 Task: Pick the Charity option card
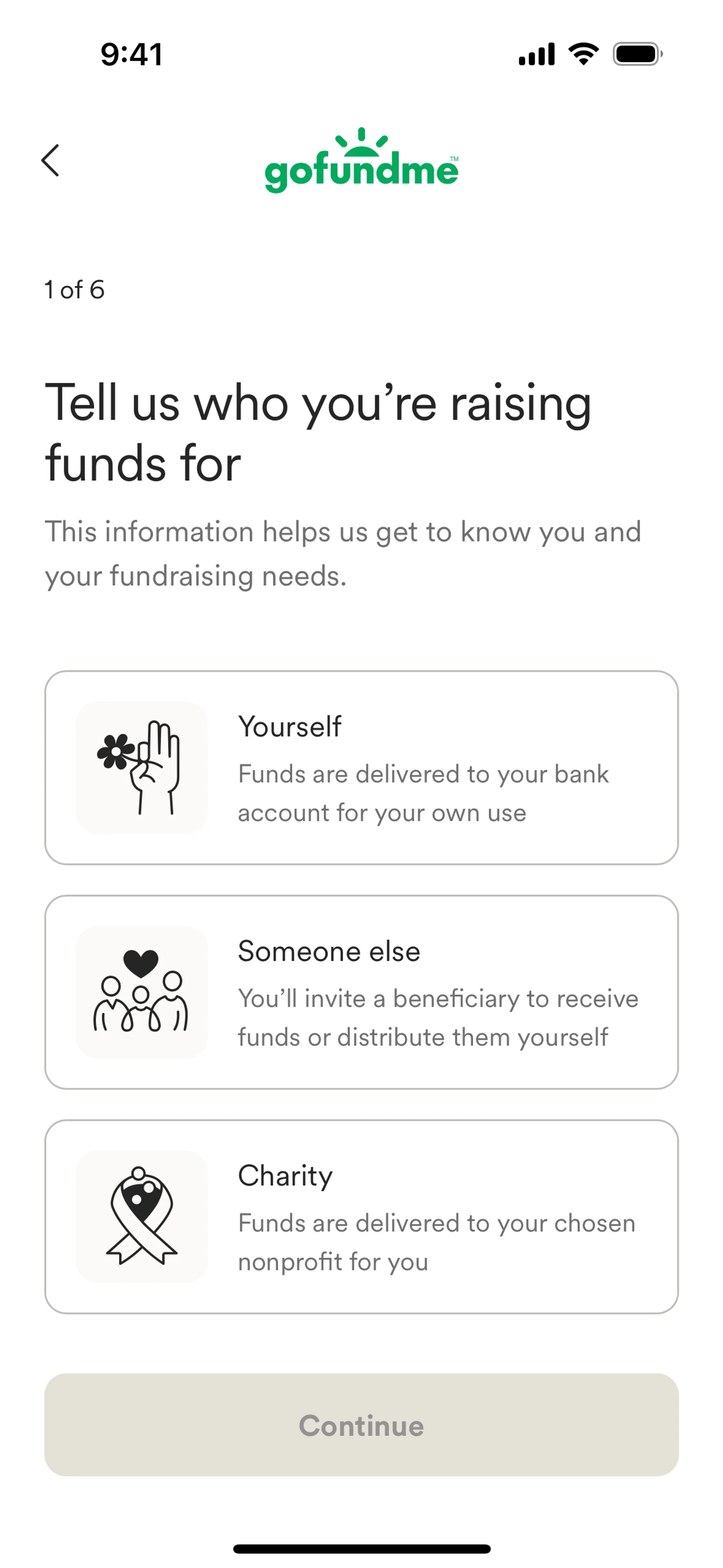click(361, 1216)
